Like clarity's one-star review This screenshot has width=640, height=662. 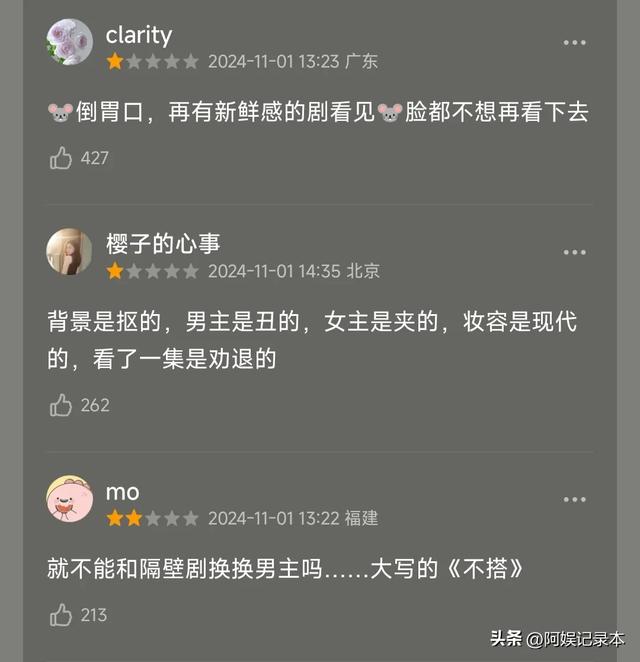click(62, 158)
